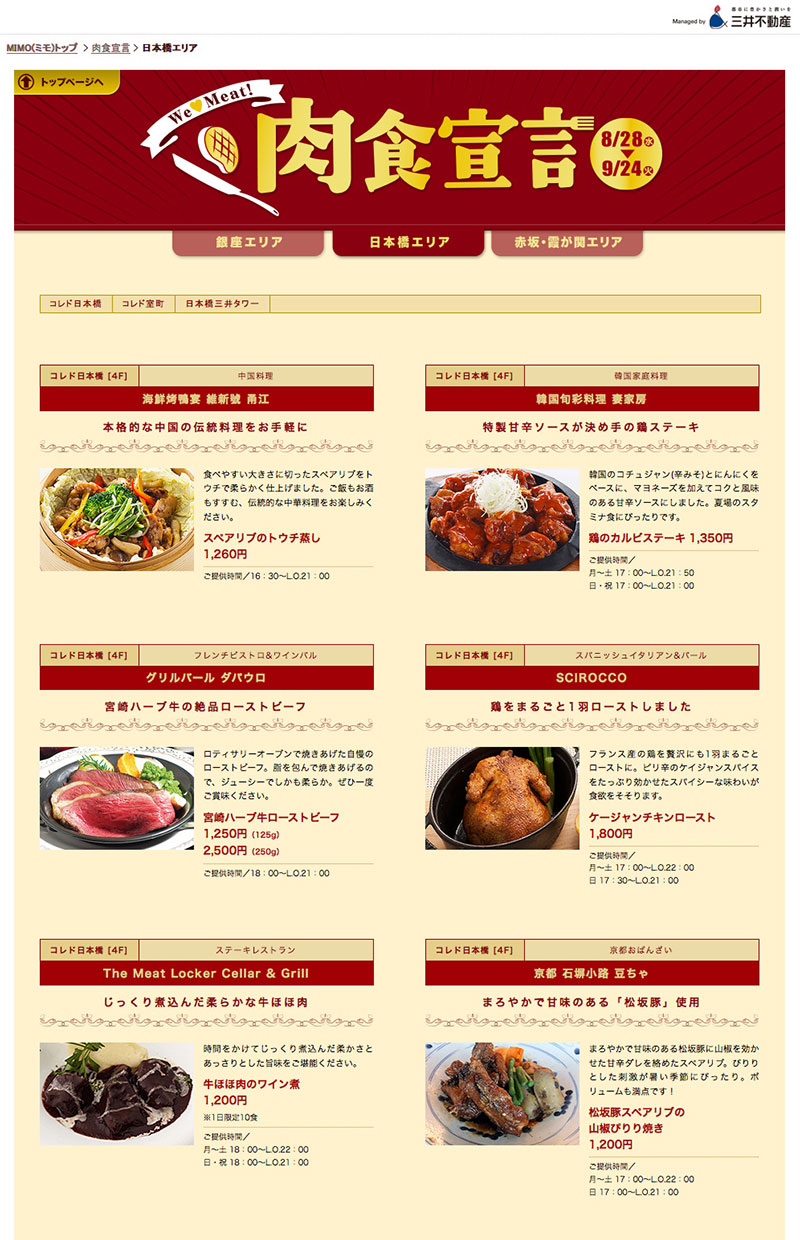Switch to the 赤坂・霞が関エリア tab
Screen dimensions: 800x1240
(x=568, y=242)
